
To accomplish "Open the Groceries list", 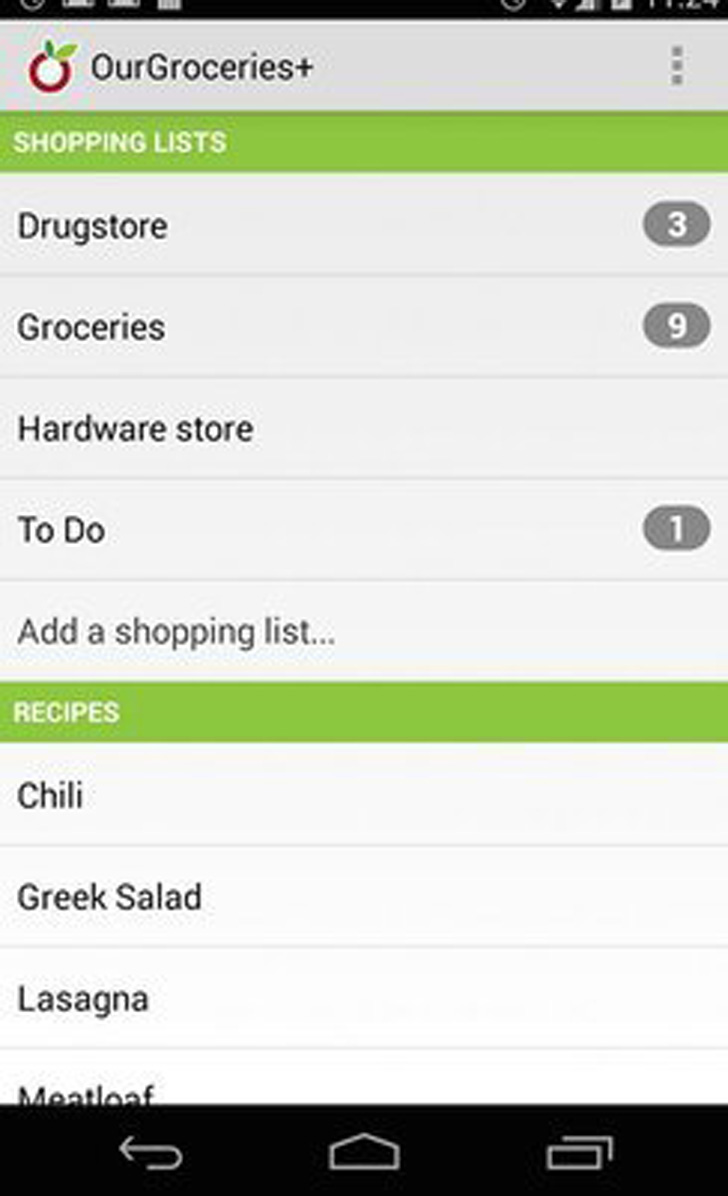I will (364, 326).
